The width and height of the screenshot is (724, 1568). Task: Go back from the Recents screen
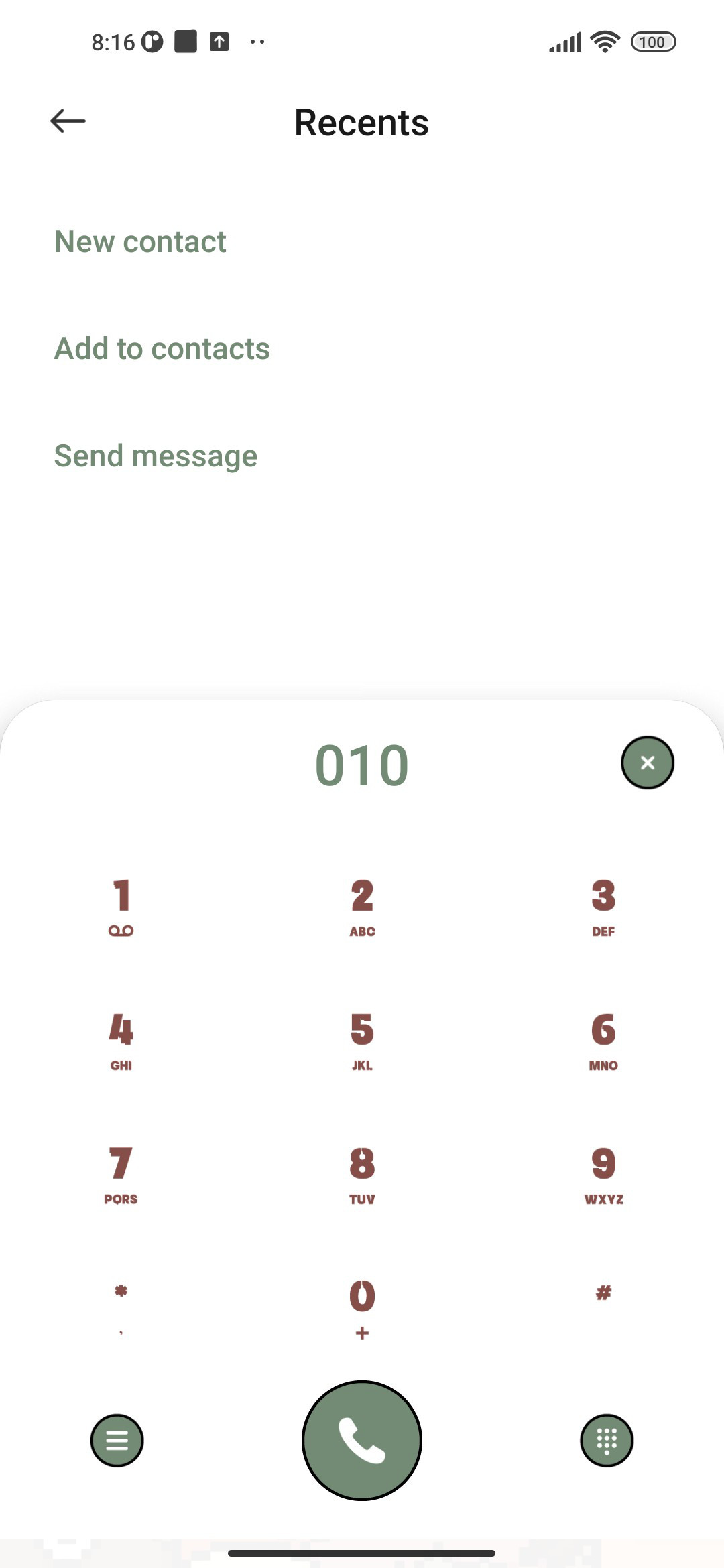point(68,121)
